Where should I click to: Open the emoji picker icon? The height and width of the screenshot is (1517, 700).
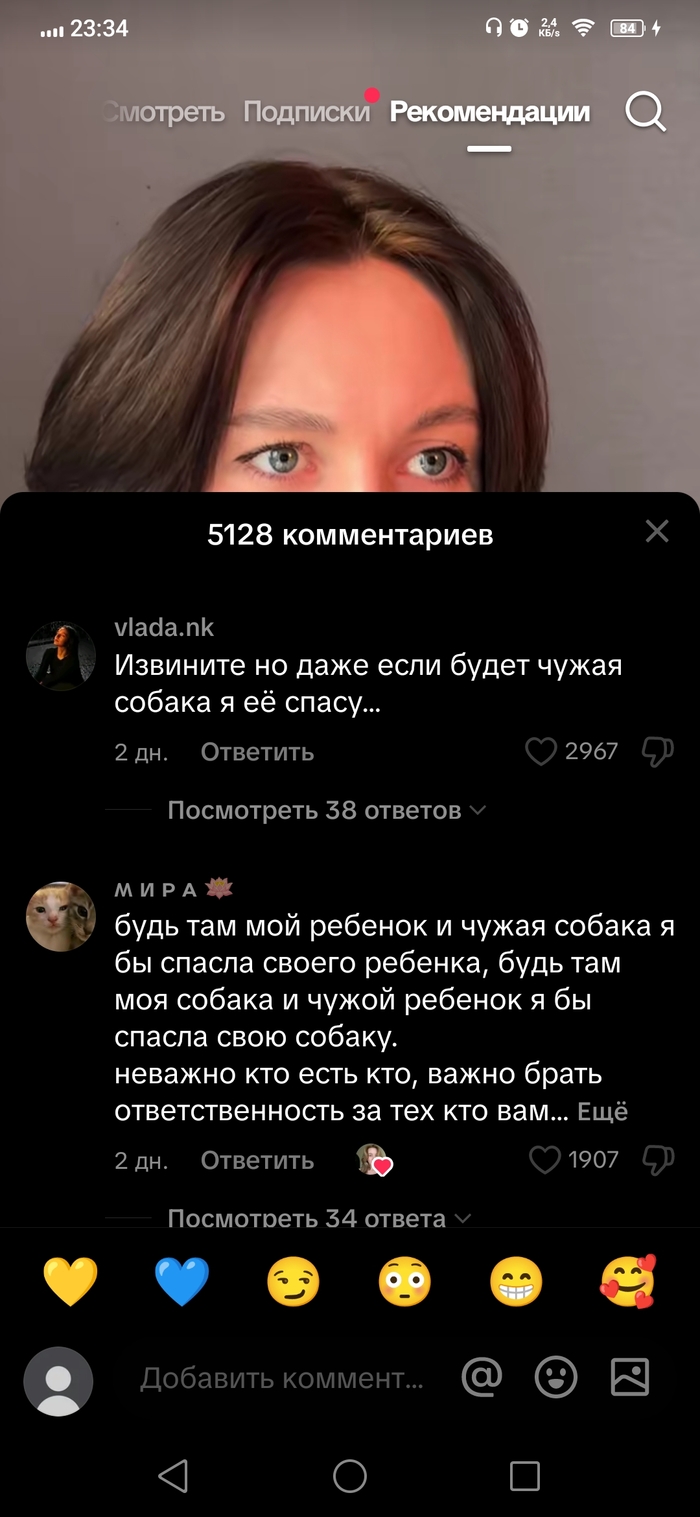[556, 1377]
